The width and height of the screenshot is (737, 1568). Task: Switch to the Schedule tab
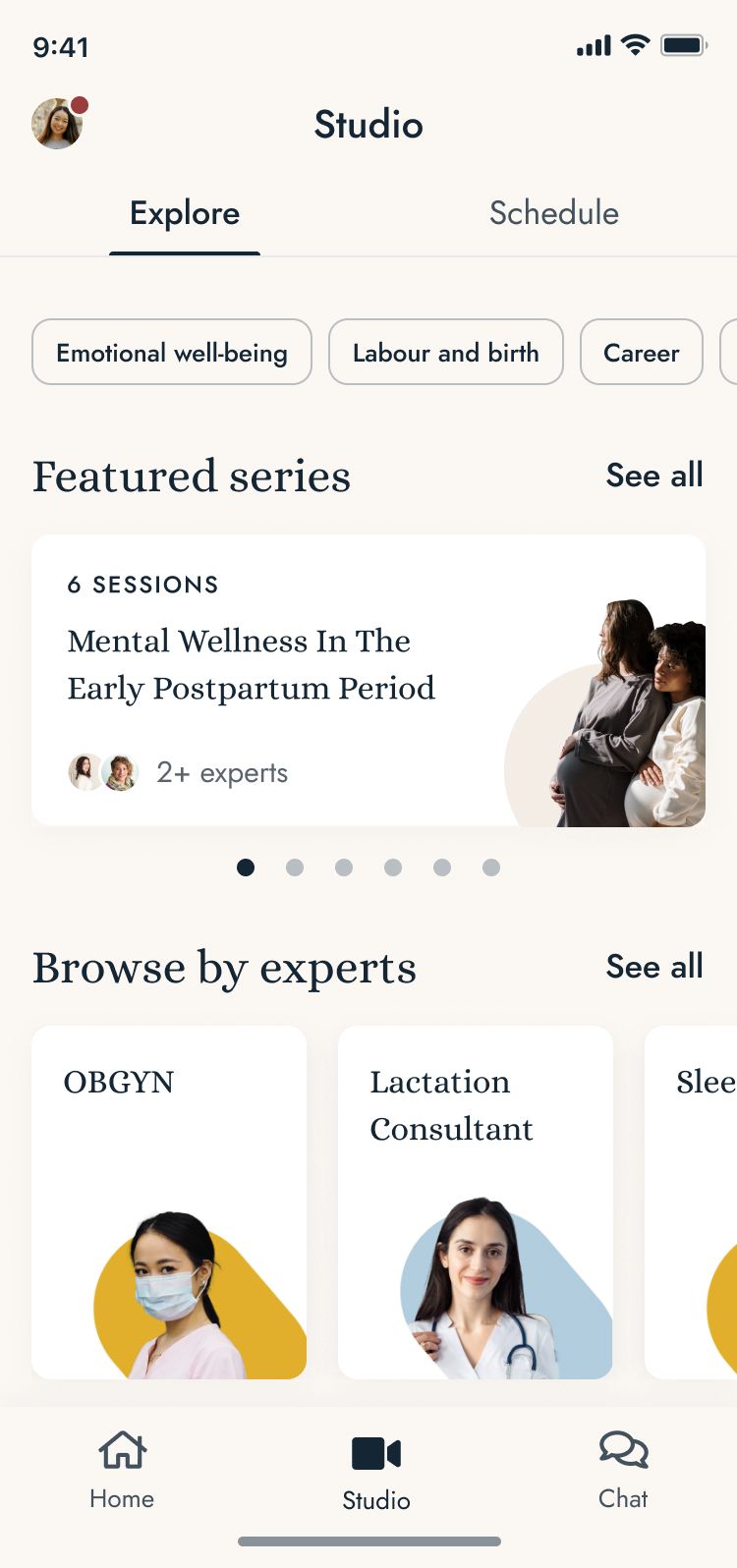(553, 213)
